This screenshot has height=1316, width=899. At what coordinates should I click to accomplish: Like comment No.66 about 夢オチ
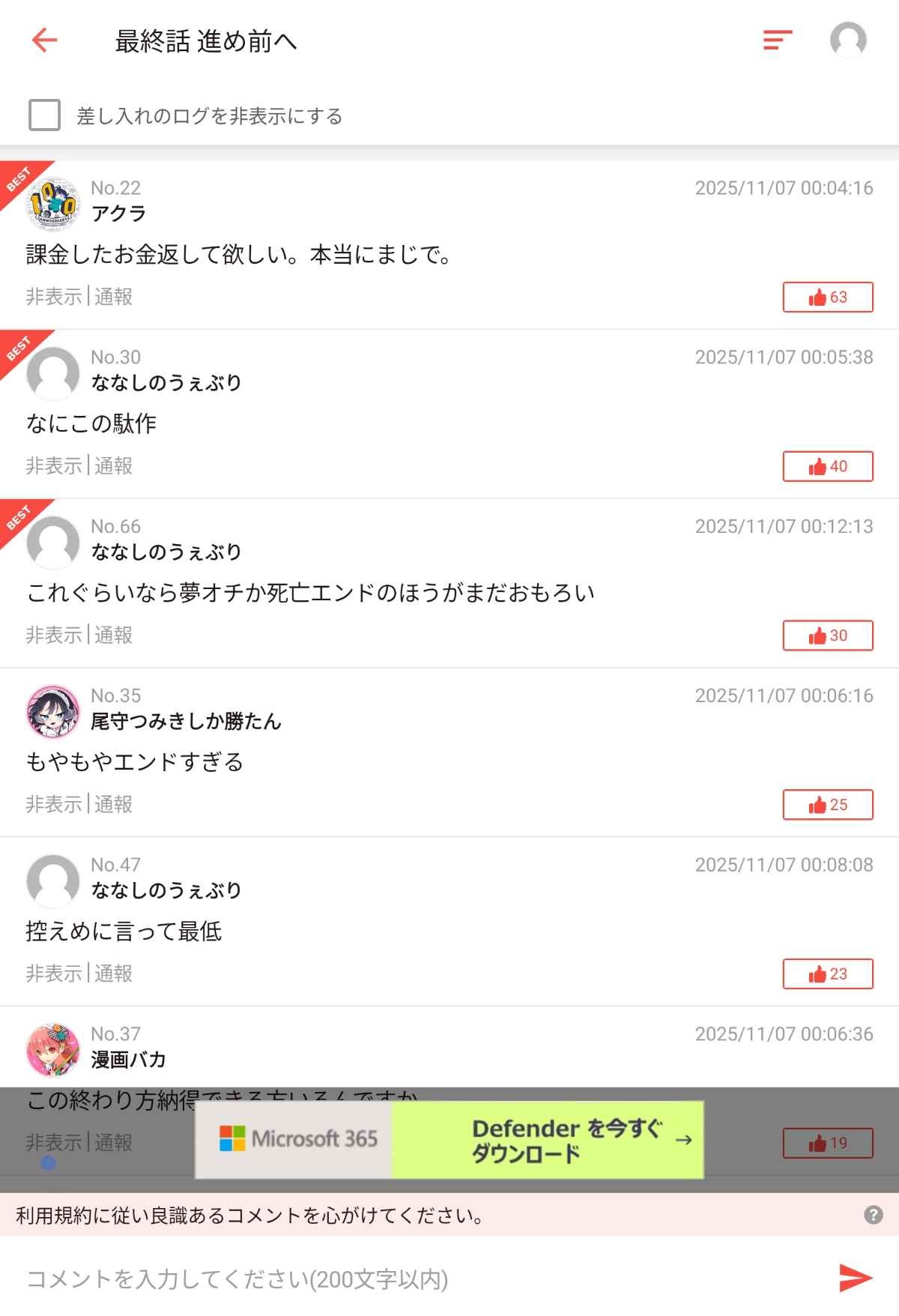(828, 636)
